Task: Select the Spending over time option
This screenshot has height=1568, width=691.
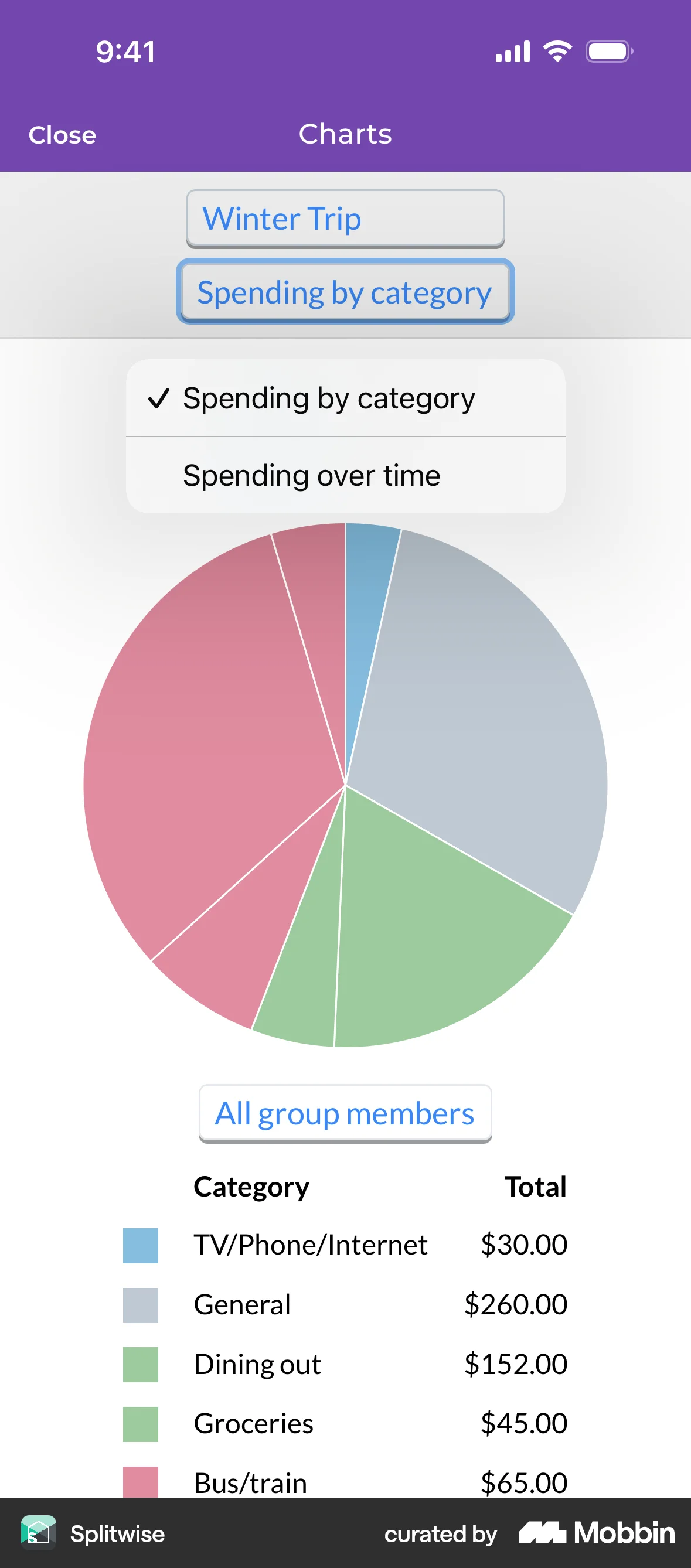Action: [312, 475]
